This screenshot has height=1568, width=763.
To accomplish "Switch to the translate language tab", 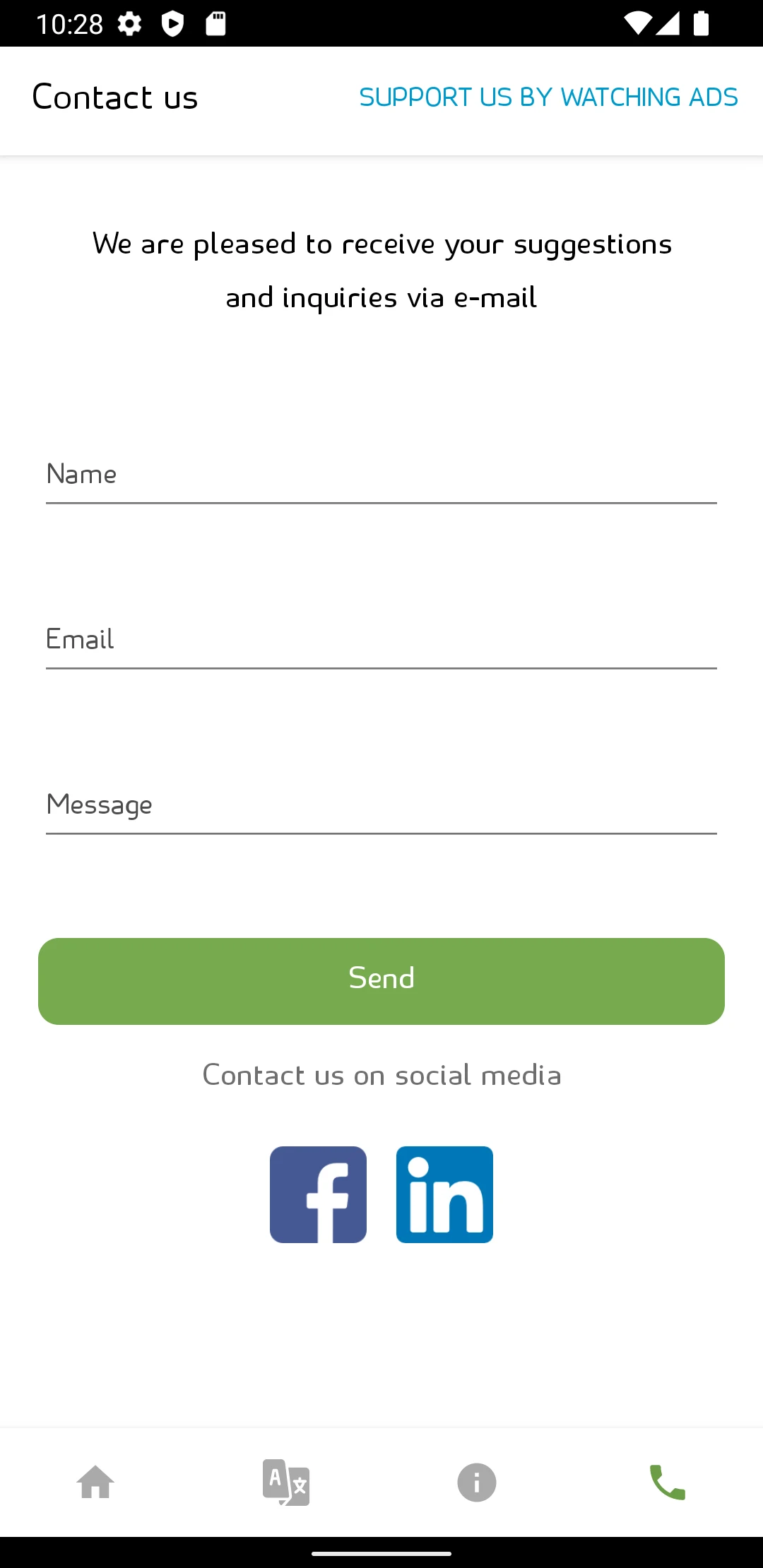I will point(286,1482).
